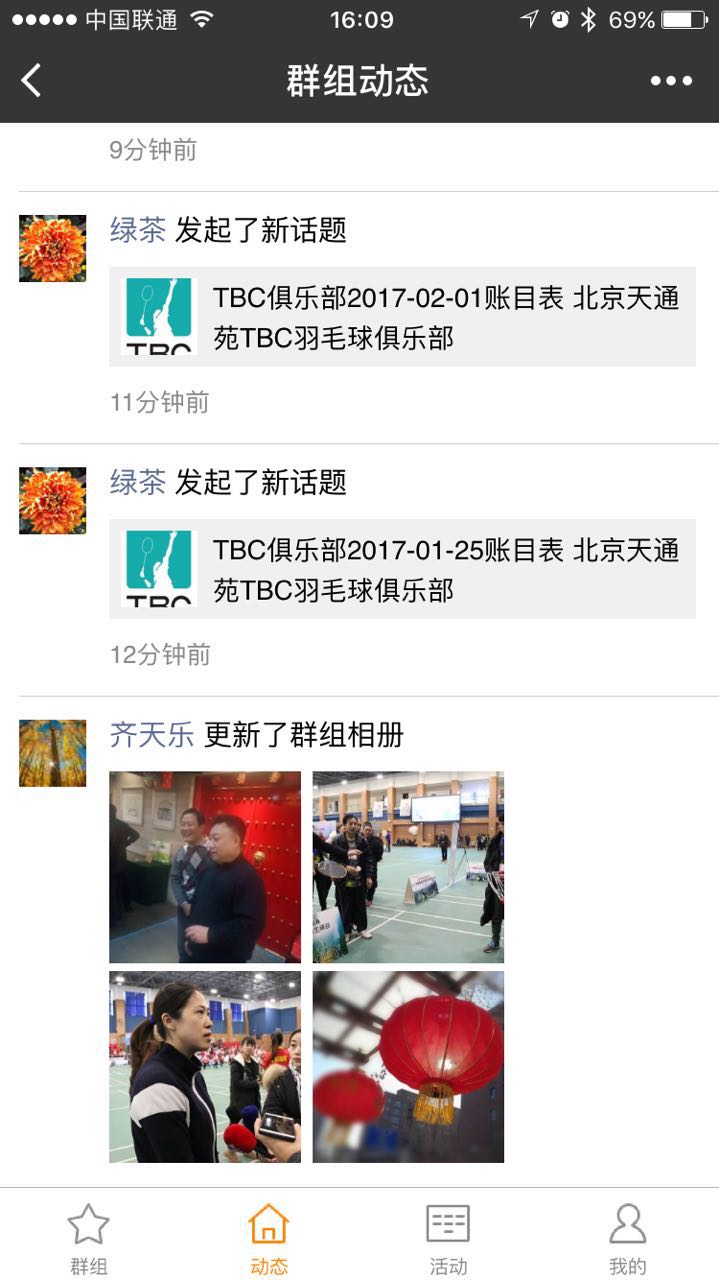Viewport: 719px width, 1280px height.
Task: Open album photo of the red lantern
Action: coord(408,1067)
